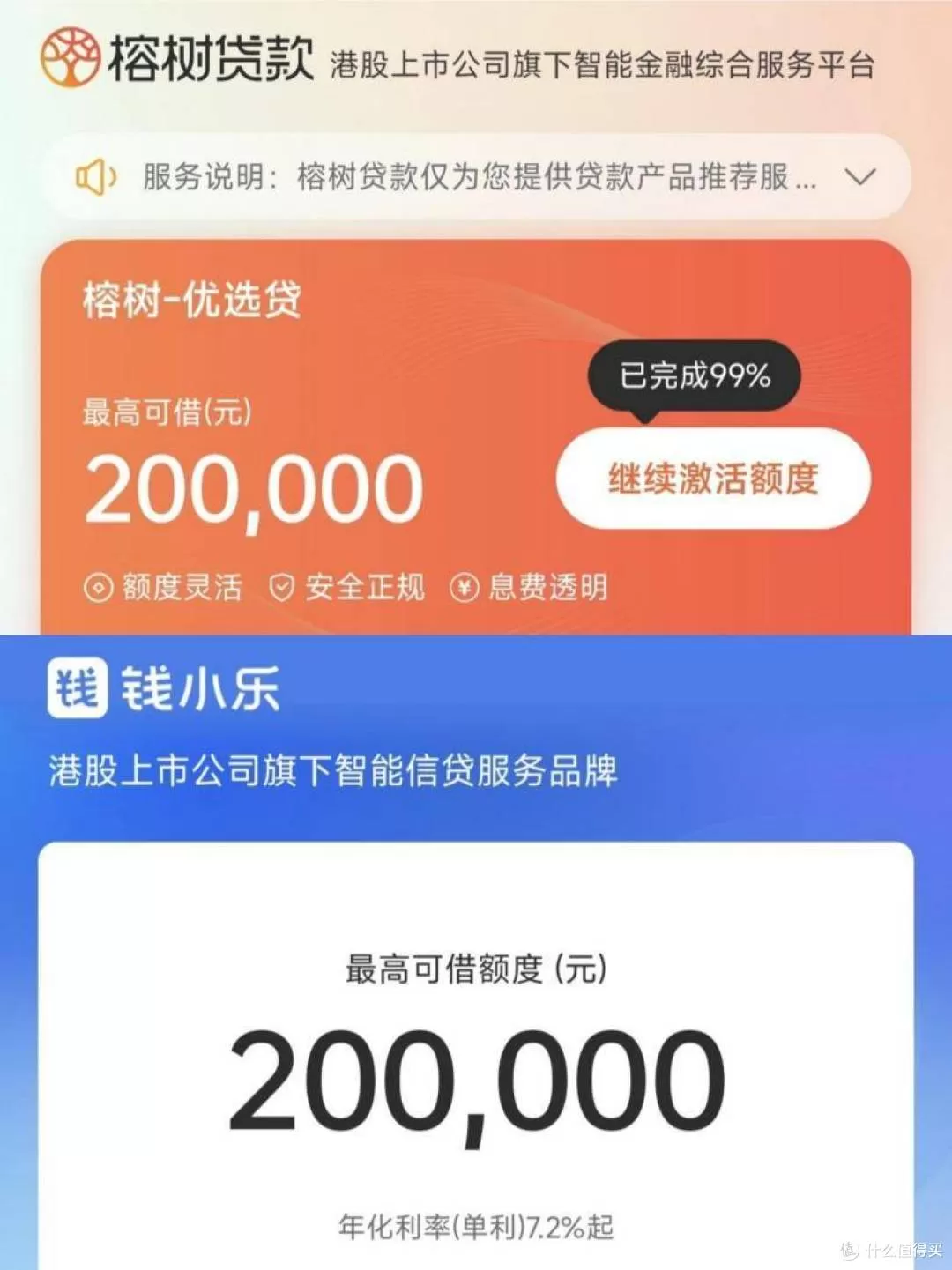Click the 什么值得买 watermark icon
This screenshot has height=1270, width=952.
(x=848, y=1251)
